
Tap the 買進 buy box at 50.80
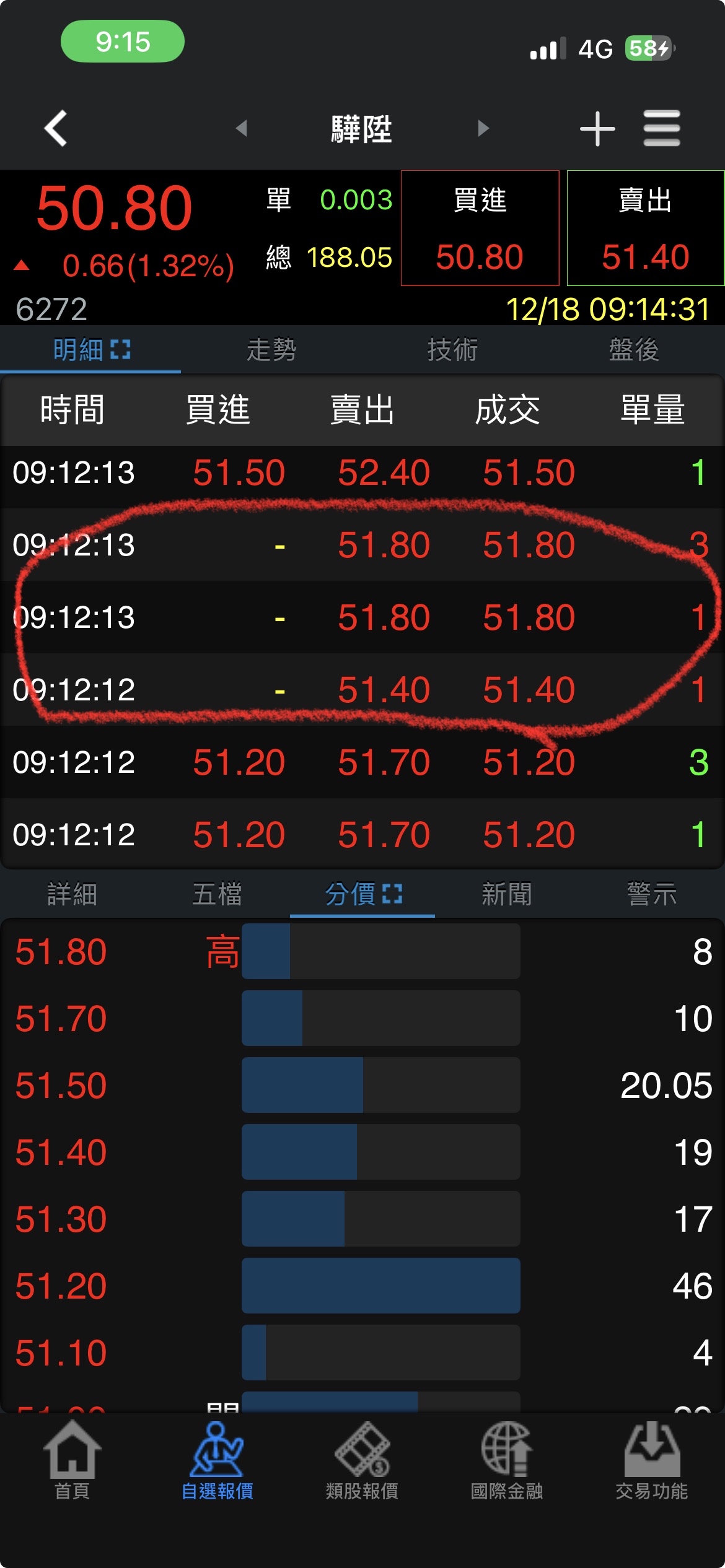(480, 228)
